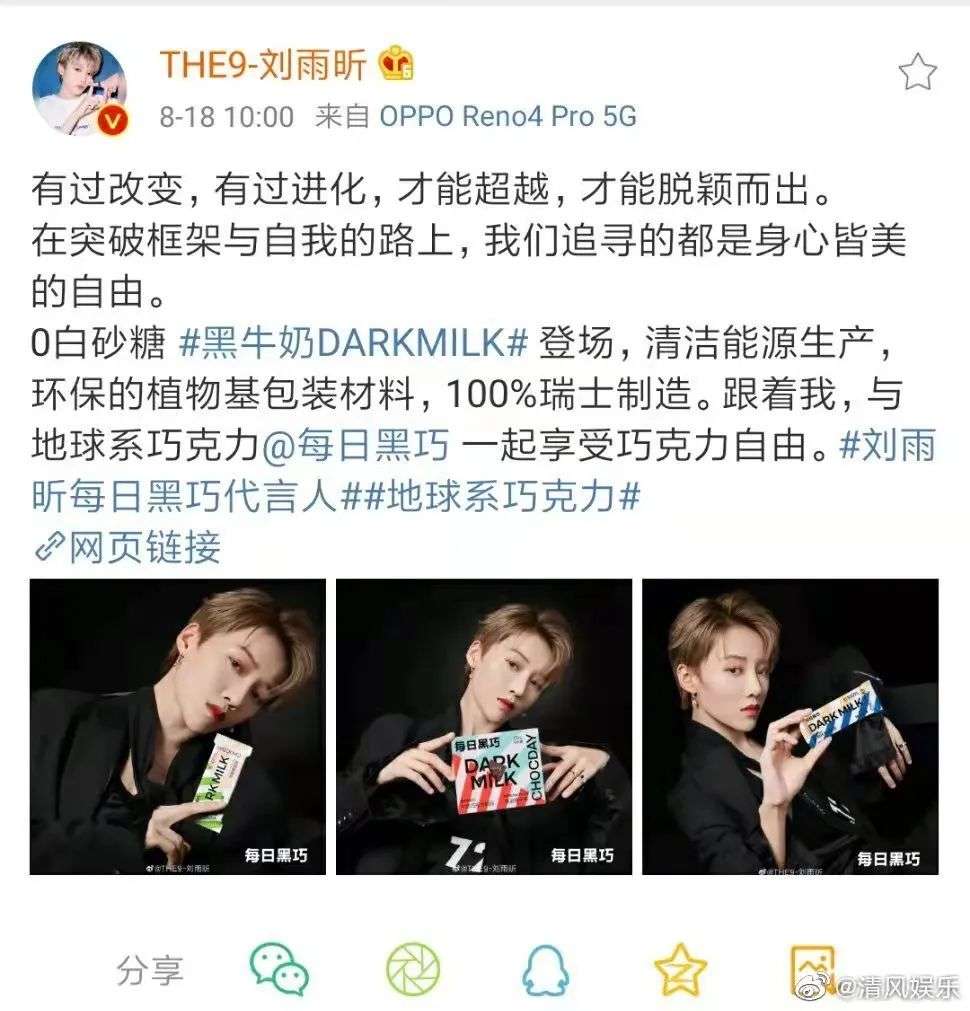The height and width of the screenshot is (1011, 970).
Task: Share the post to QQ
Action: pos(545,968)
